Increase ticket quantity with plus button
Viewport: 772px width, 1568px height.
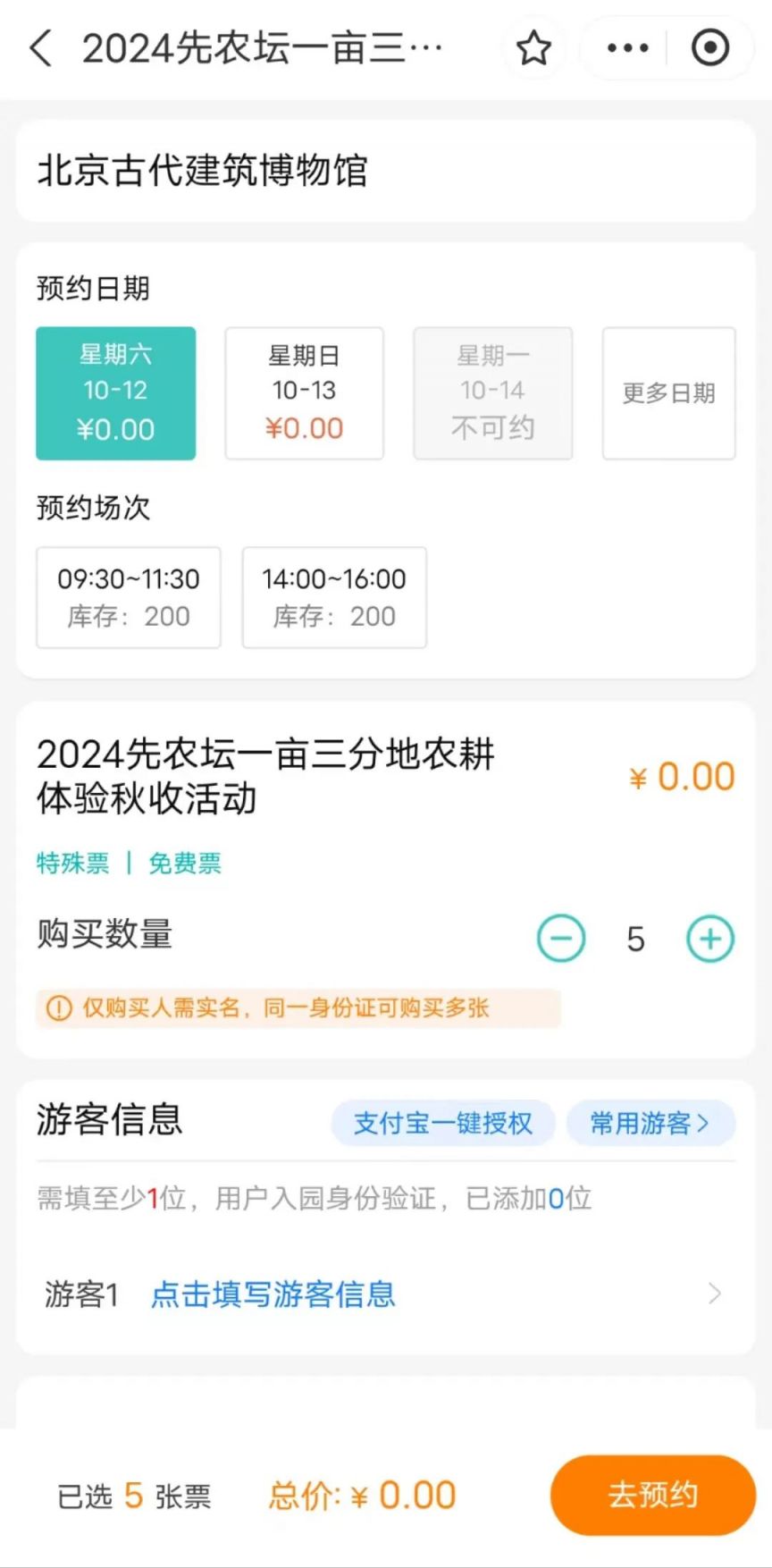tap(710, 939)
